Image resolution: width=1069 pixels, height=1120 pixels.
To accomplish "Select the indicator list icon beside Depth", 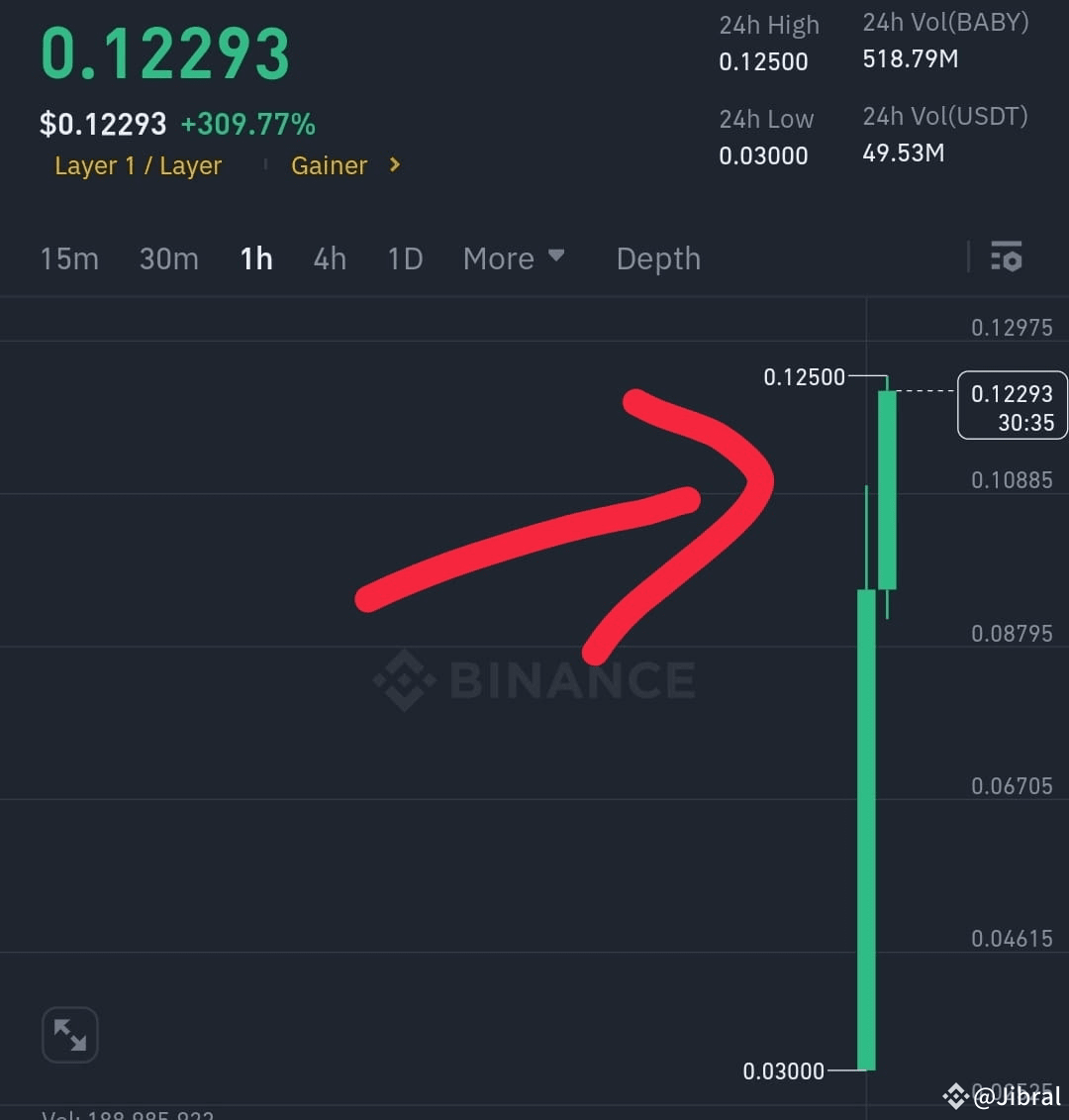I will click(1007, 257).
